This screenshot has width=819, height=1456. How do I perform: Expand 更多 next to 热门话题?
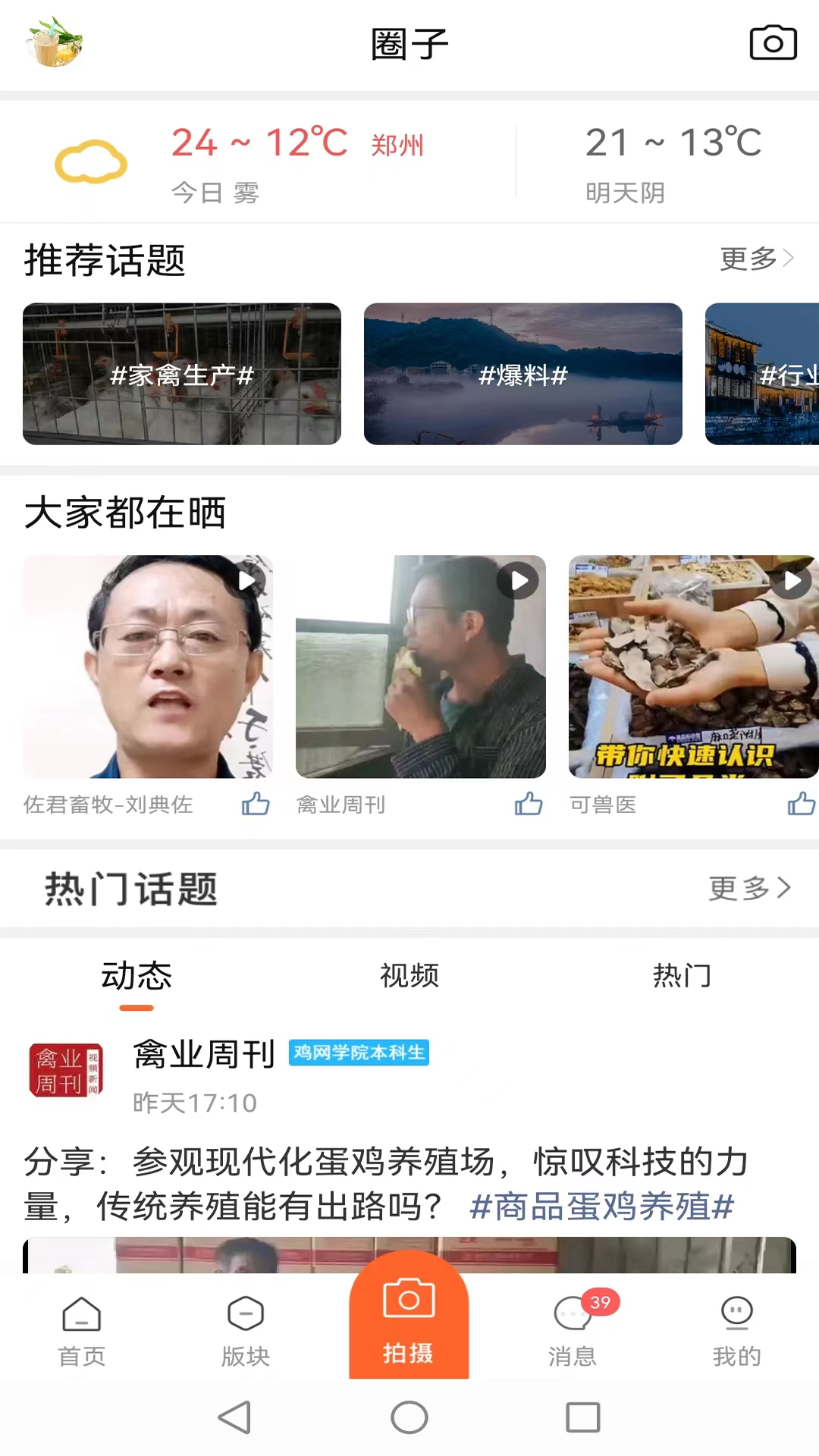coord(749,889)
